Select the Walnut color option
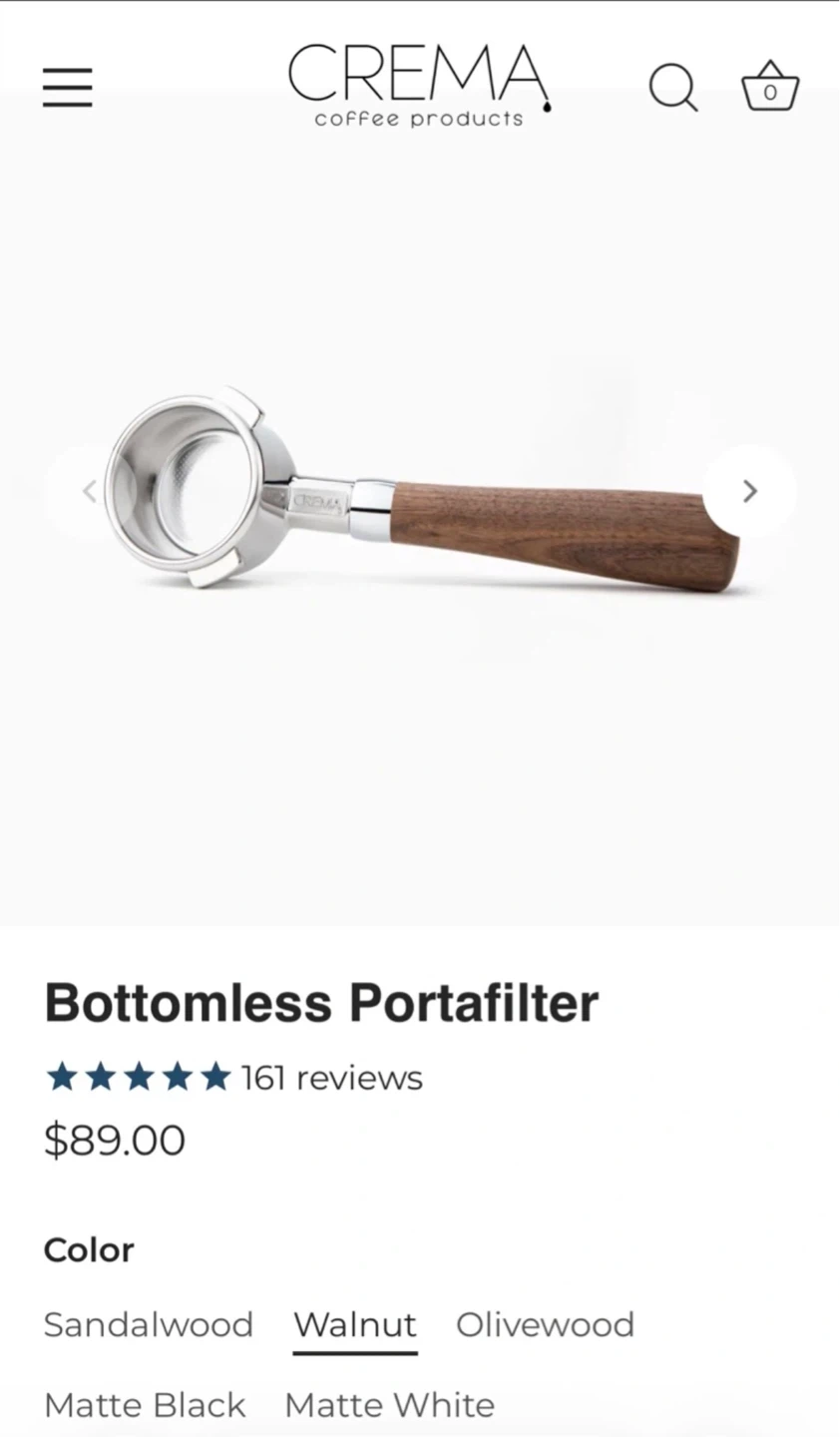840x1437 pixels. click(x=355, y=1325)
